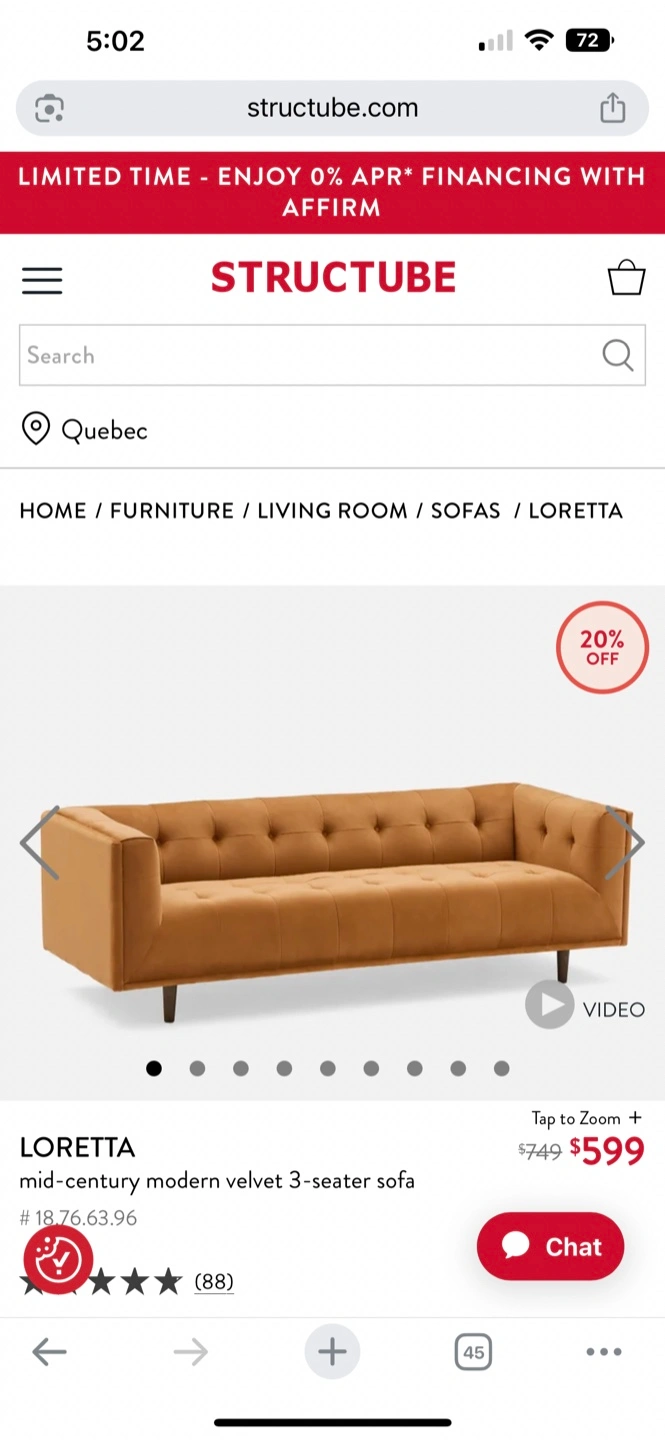Change the Quebec store location
The image size is (665, 1440).
coord(85,430)
